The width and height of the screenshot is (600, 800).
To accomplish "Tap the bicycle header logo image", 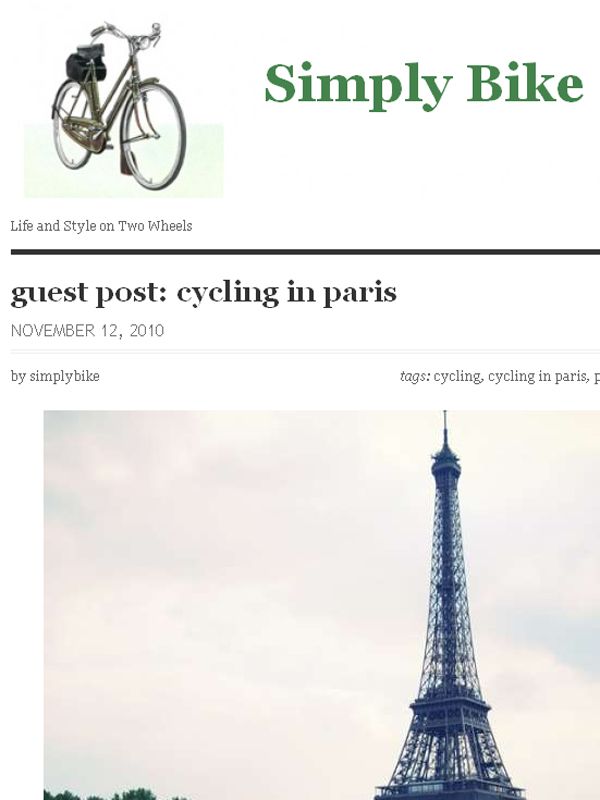I will [x=122, y=108].
